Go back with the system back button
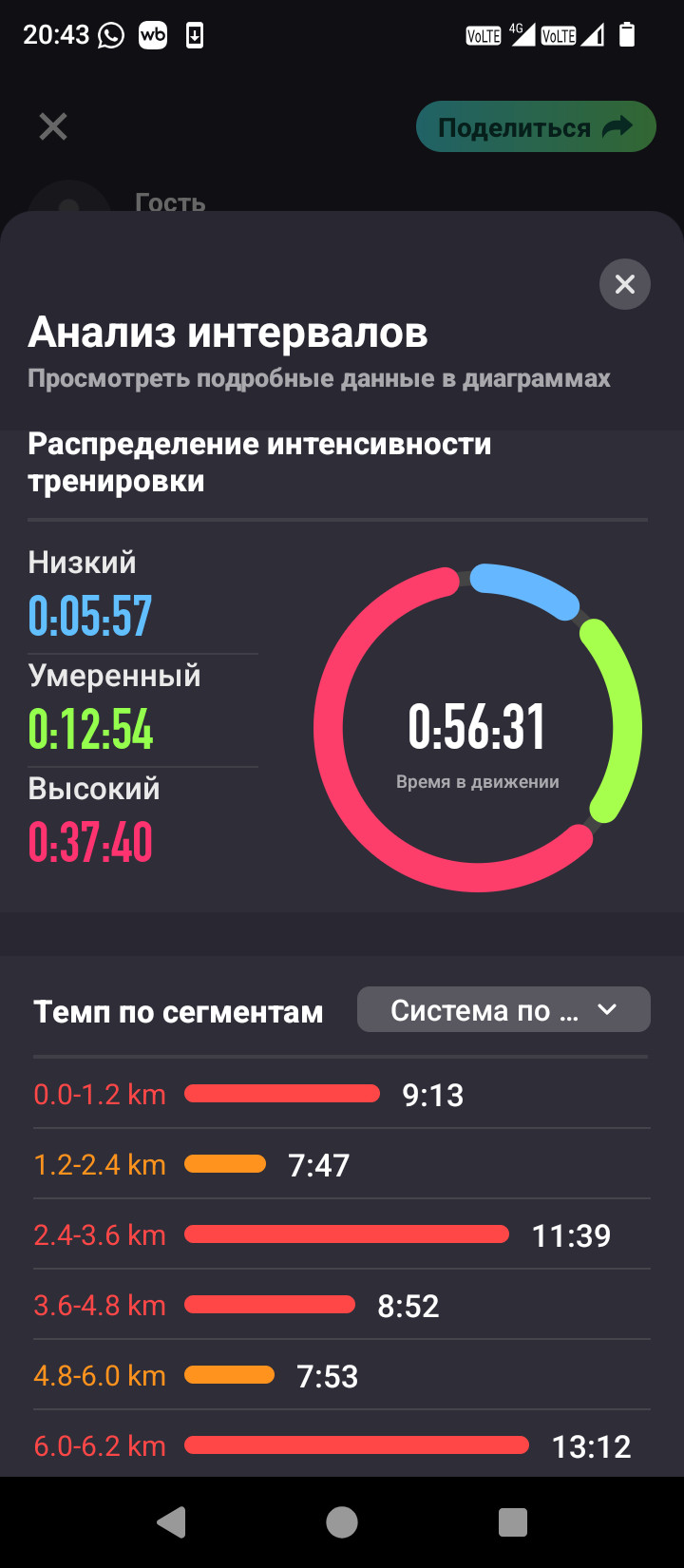This screenshot has width=684, height=1568. tap(171, 1522)
